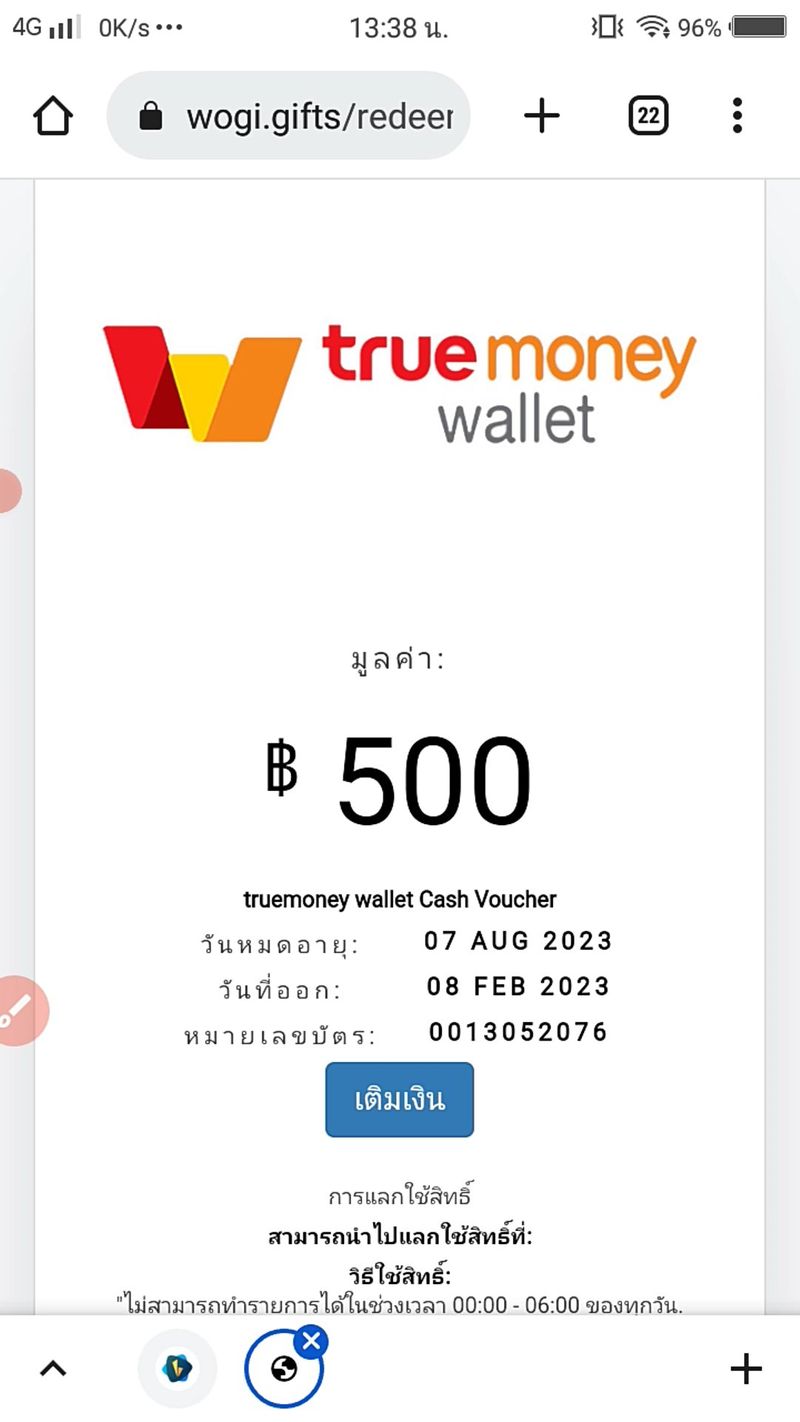Expand the bottom toolbar with the chevron
Image resolution: width=800 pixels, height=1422 pixels.
pyautogui.click(x=53, y=1370)
